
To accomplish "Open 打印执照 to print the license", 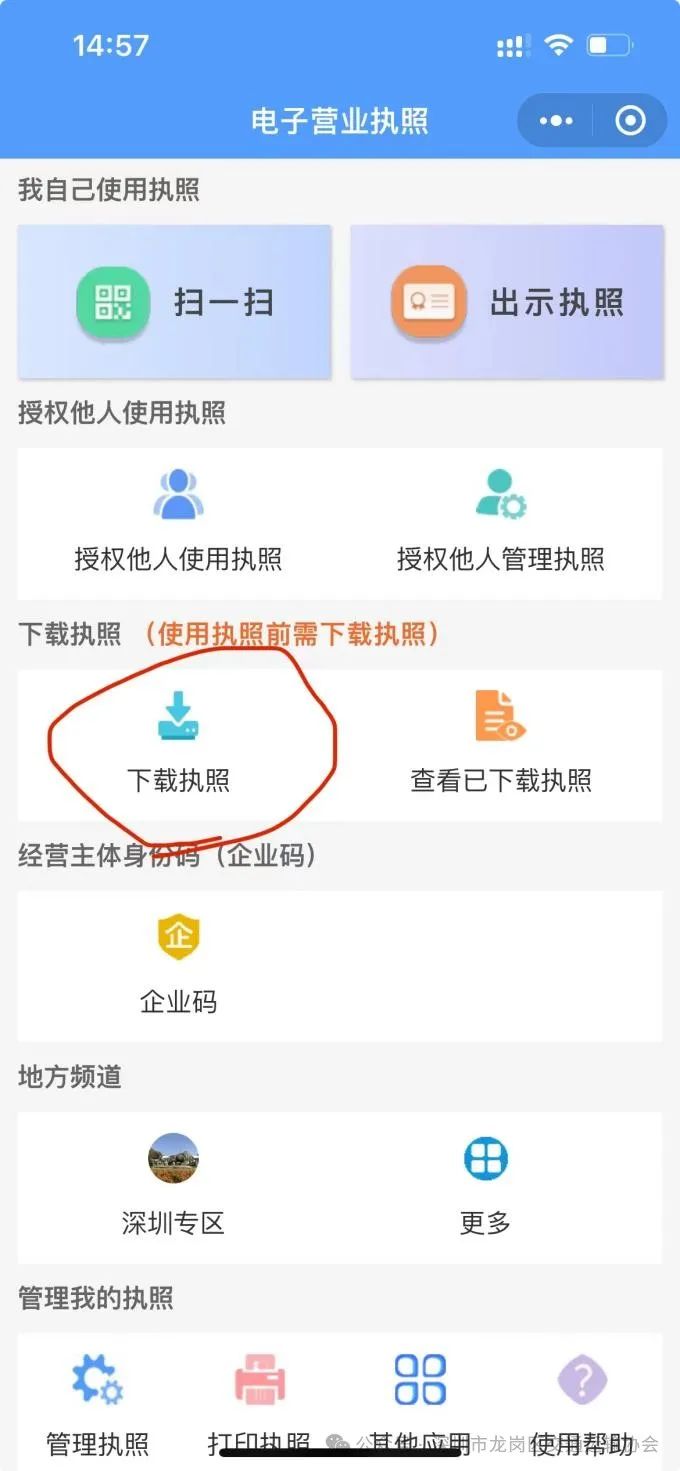I will (259, 1400).
